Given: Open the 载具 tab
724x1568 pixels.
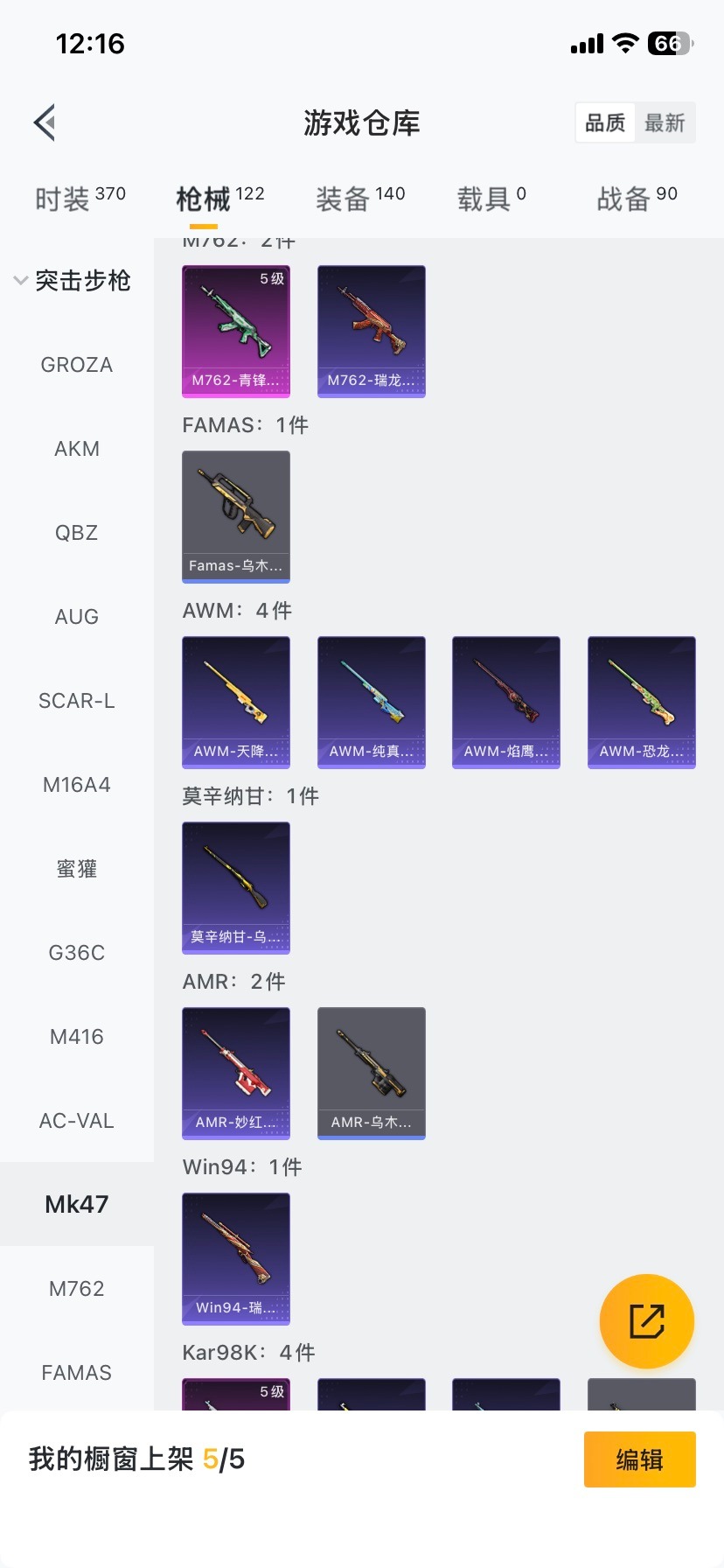Looking at the screenshot, I should pyautogui.click(x=491, y=199).
